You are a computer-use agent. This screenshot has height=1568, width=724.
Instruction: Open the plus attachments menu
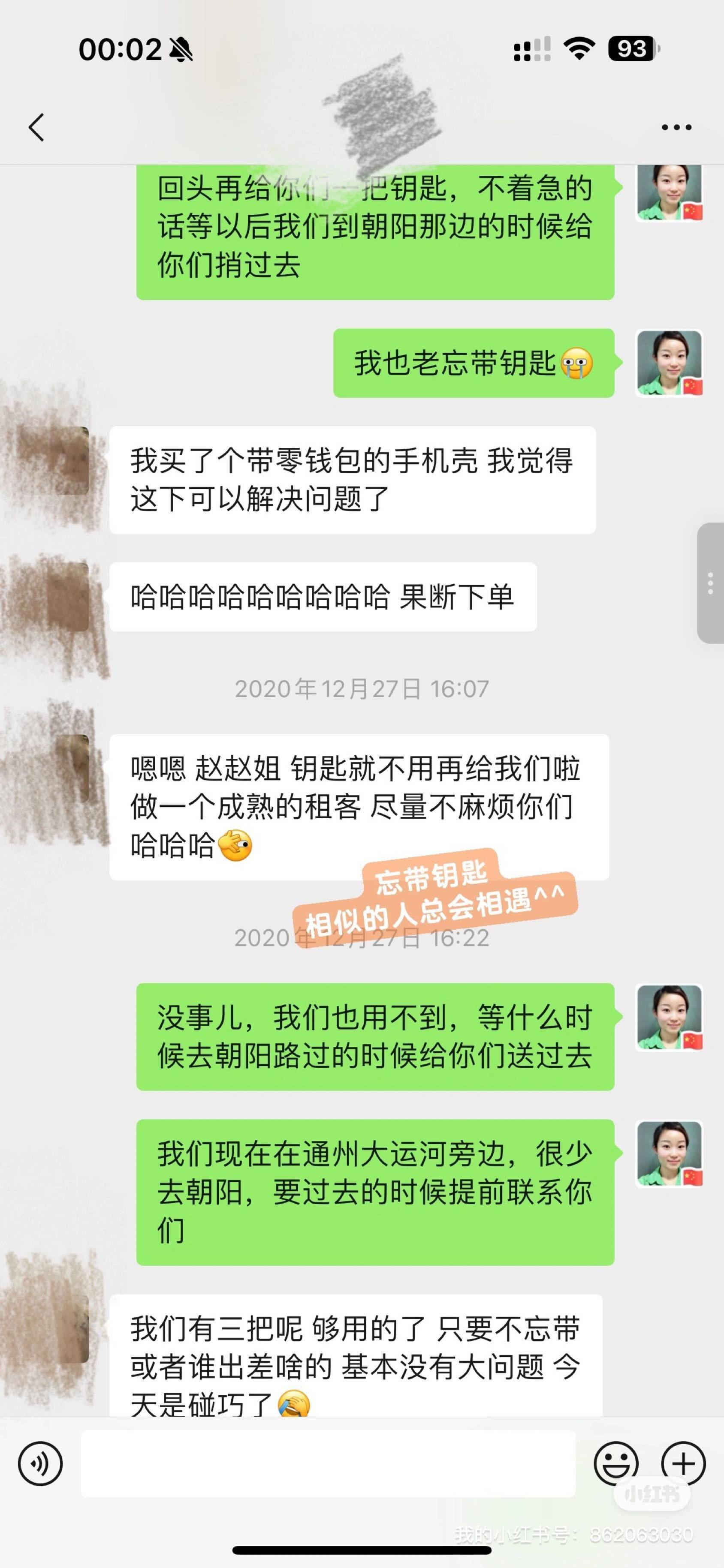683,1463
